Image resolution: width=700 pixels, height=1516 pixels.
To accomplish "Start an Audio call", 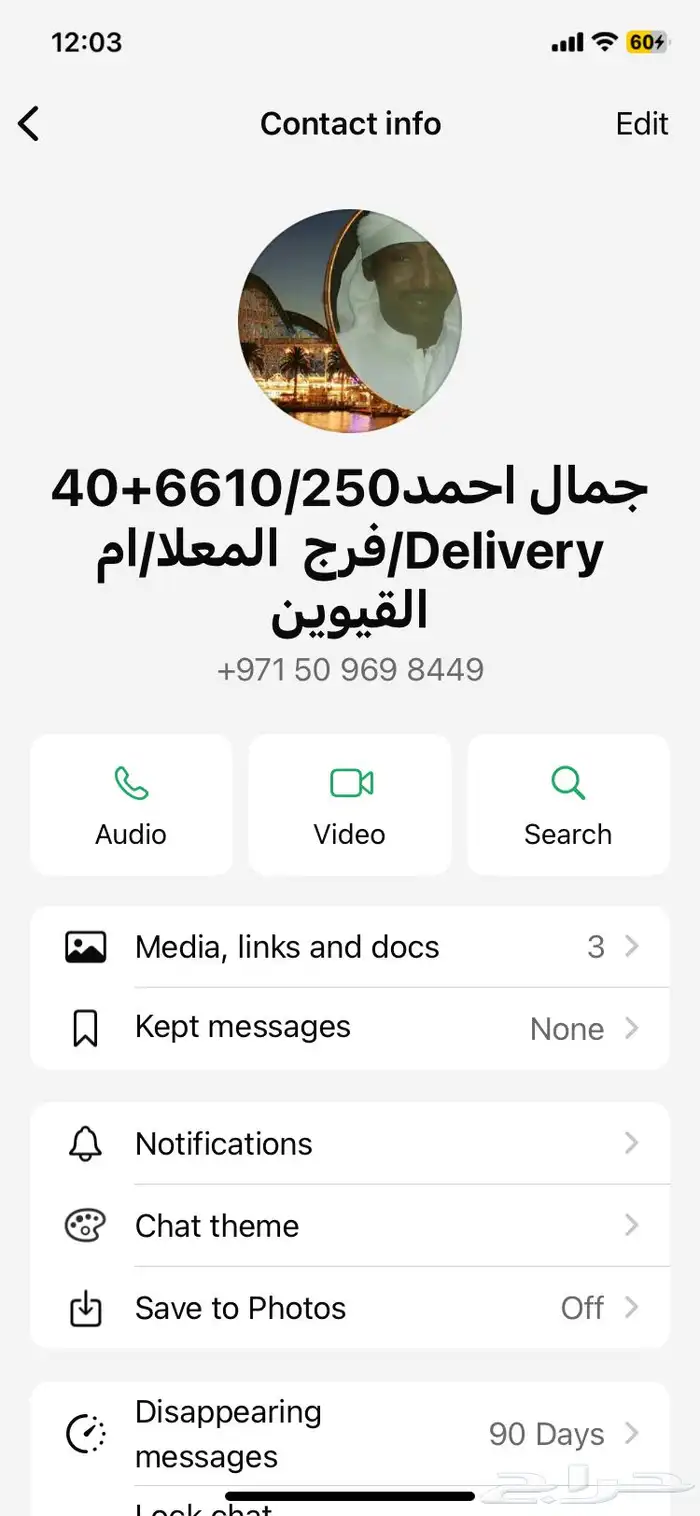I will pos(131,805).
